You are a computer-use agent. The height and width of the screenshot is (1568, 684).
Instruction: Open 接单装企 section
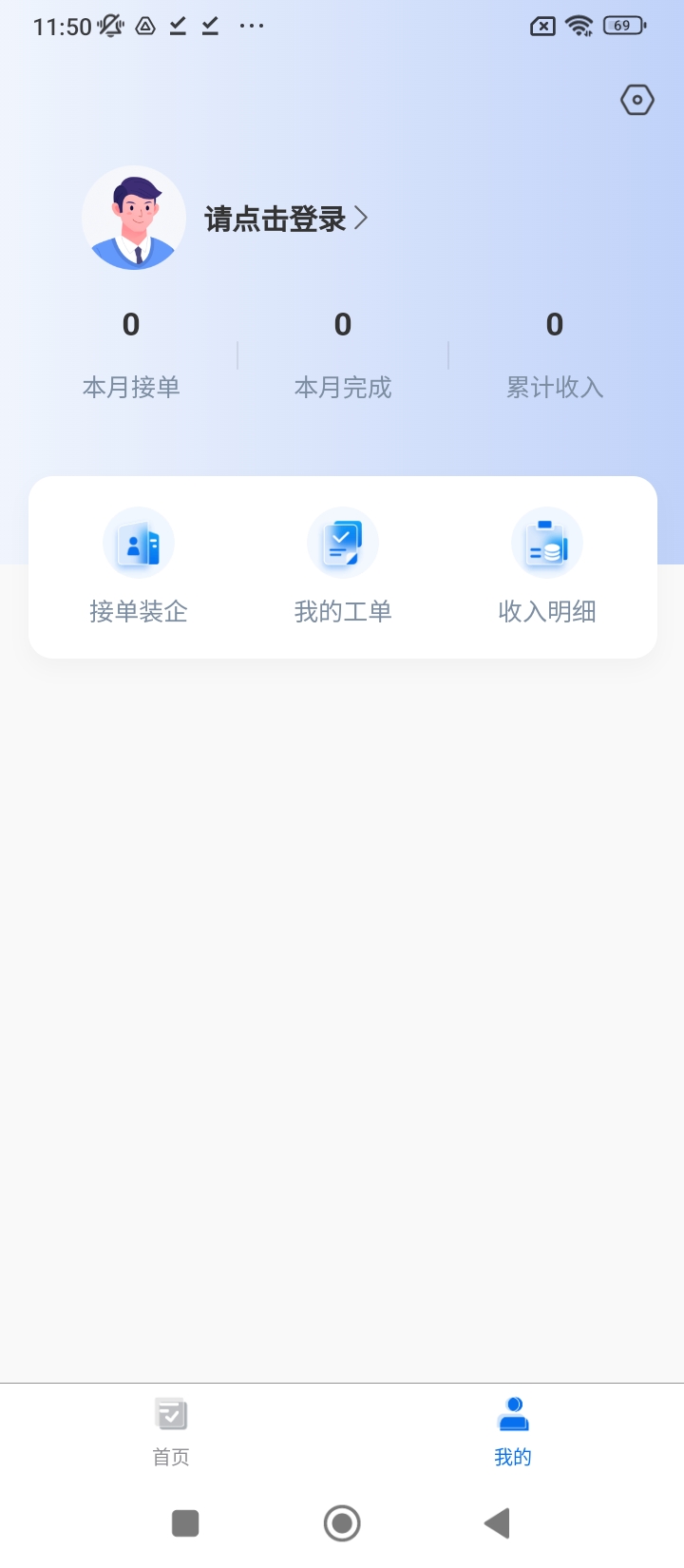tap(139, 566)
